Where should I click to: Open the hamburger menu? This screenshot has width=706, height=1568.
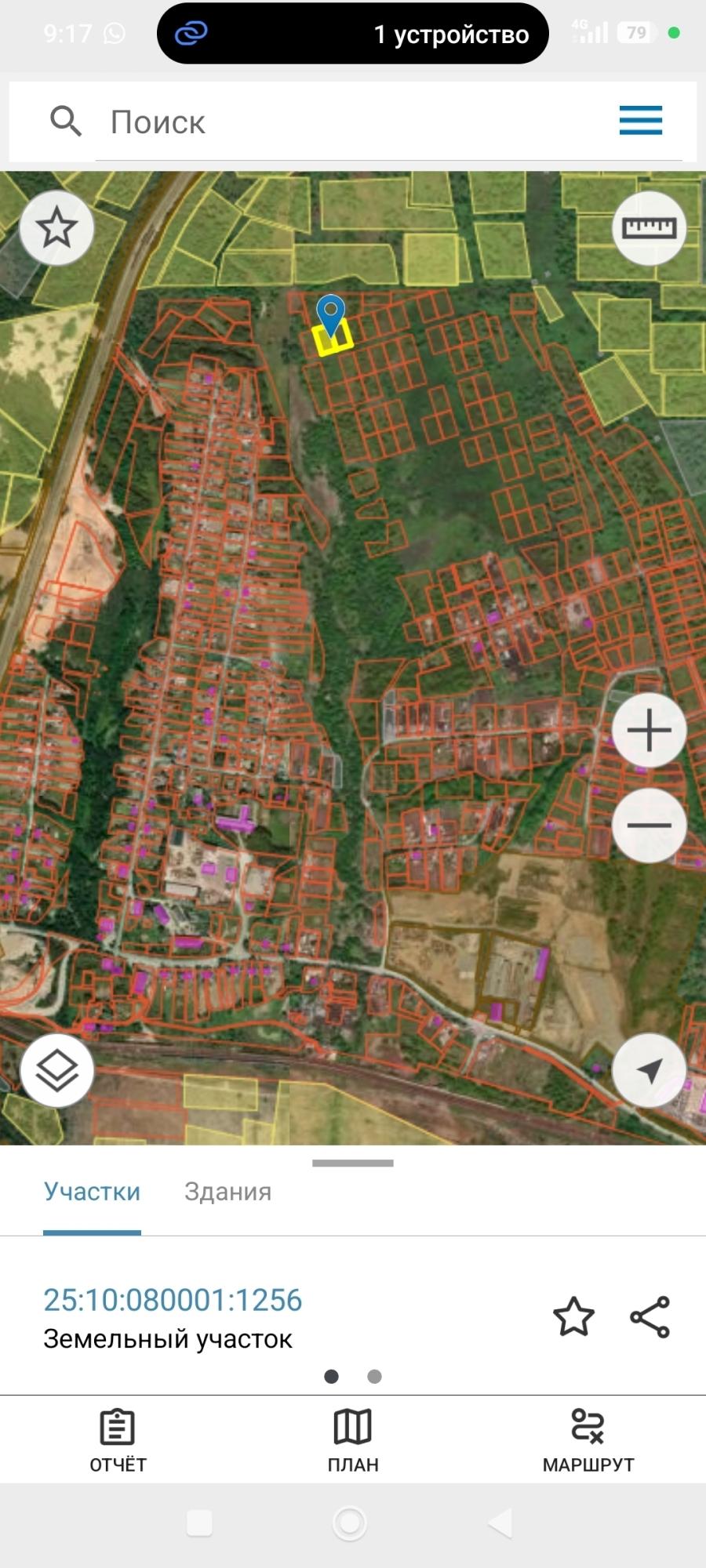641,121
